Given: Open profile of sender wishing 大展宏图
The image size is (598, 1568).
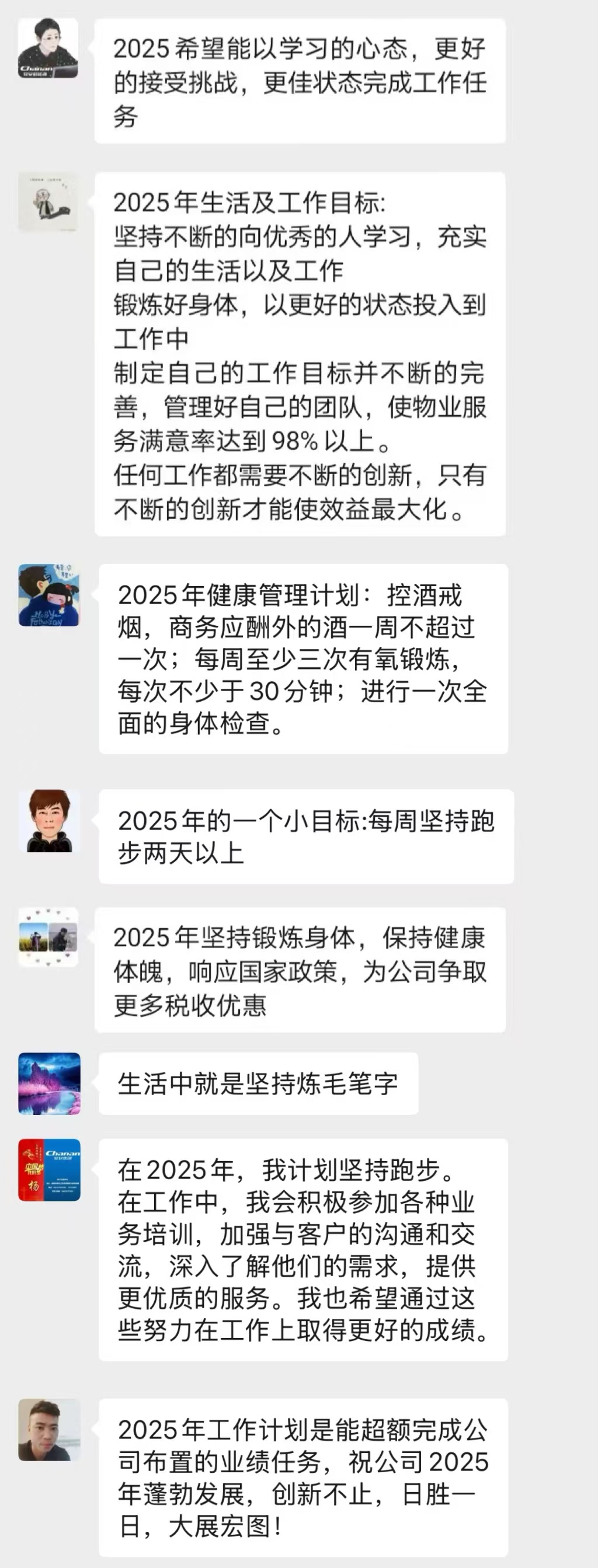Looking at the screenshot, I should (x=49, y=1430).
